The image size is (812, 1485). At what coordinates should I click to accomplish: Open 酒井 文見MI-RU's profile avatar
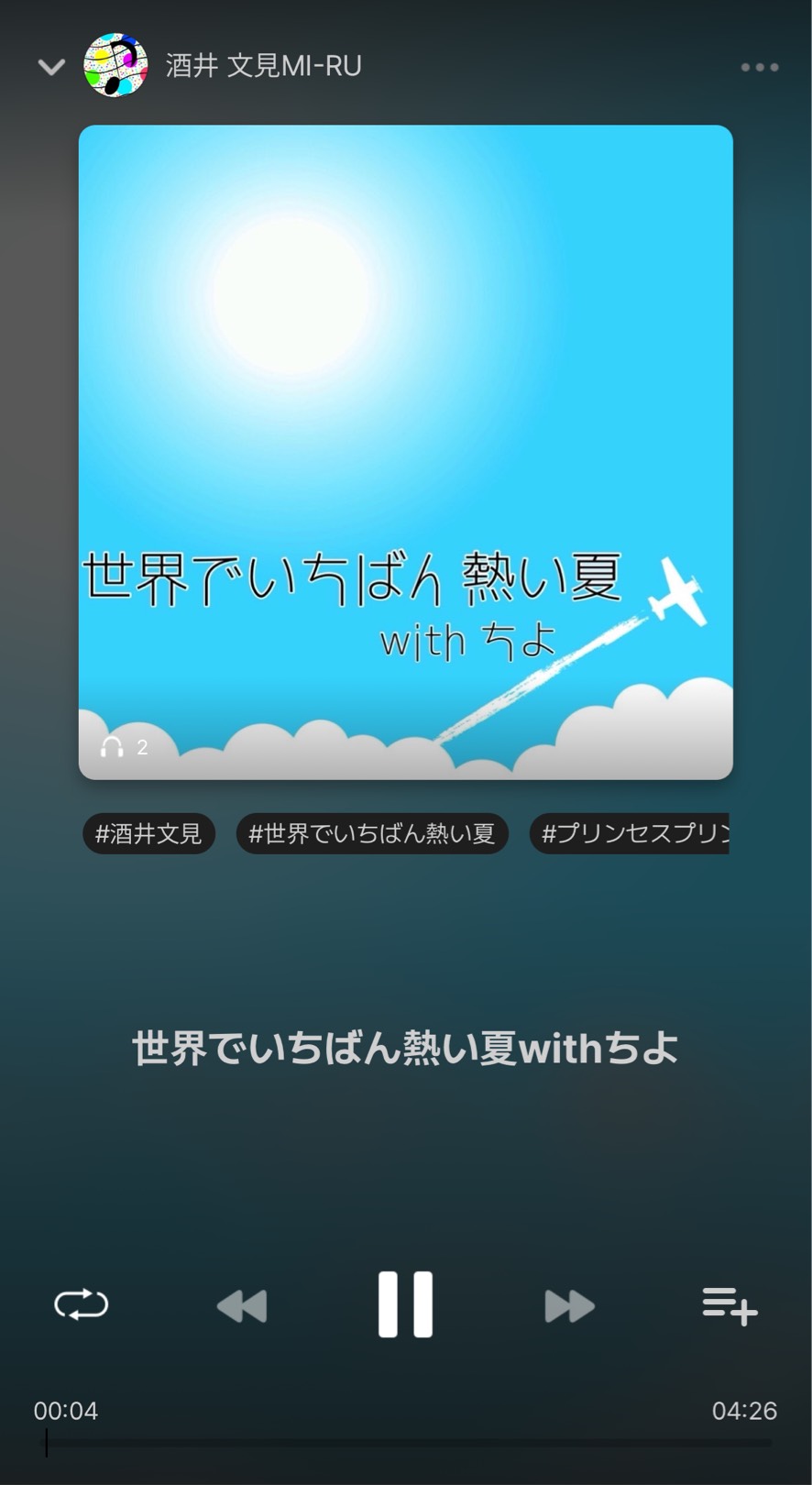[115, 66]
